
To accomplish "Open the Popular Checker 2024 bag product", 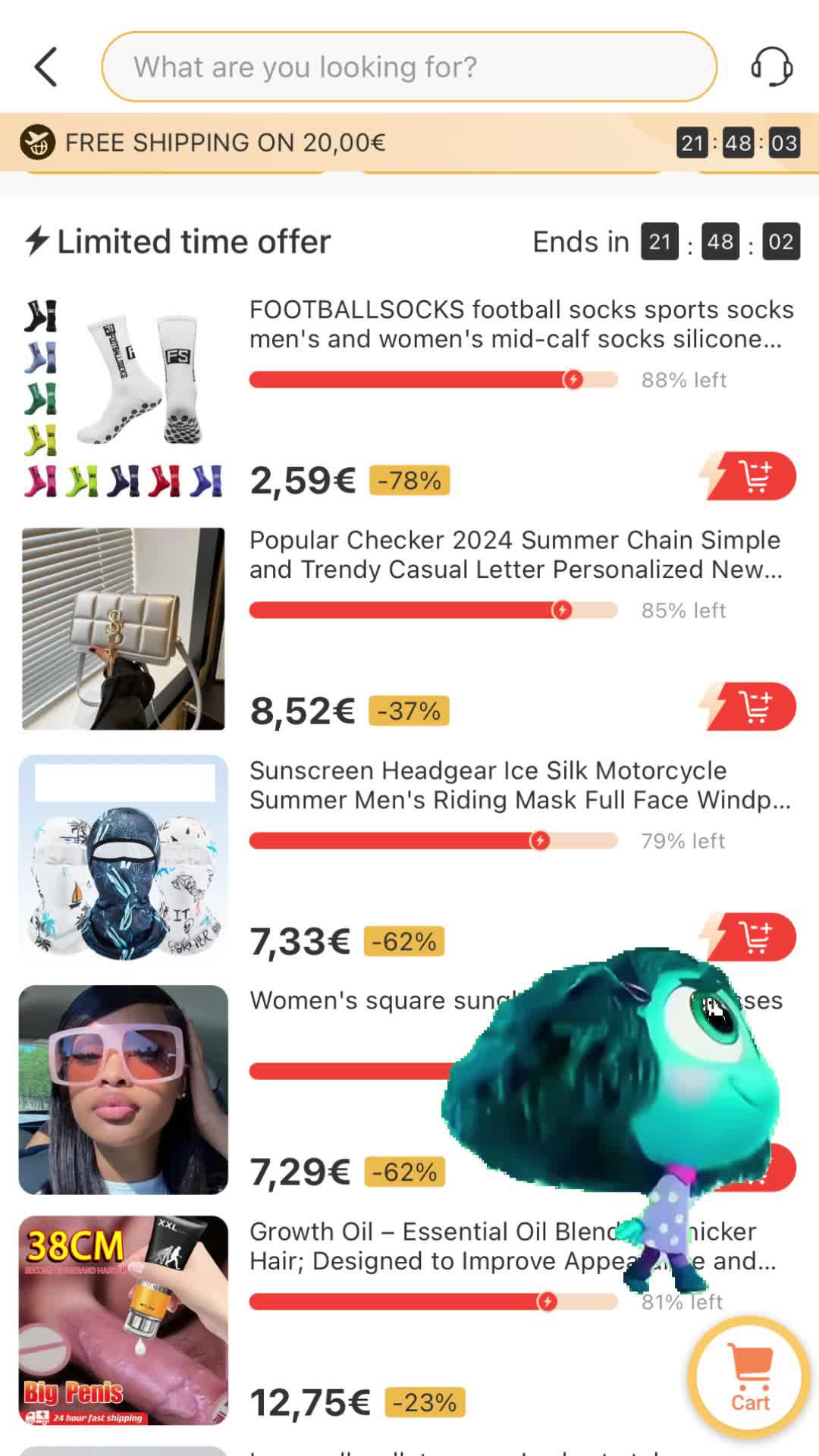I will [516, 554].
